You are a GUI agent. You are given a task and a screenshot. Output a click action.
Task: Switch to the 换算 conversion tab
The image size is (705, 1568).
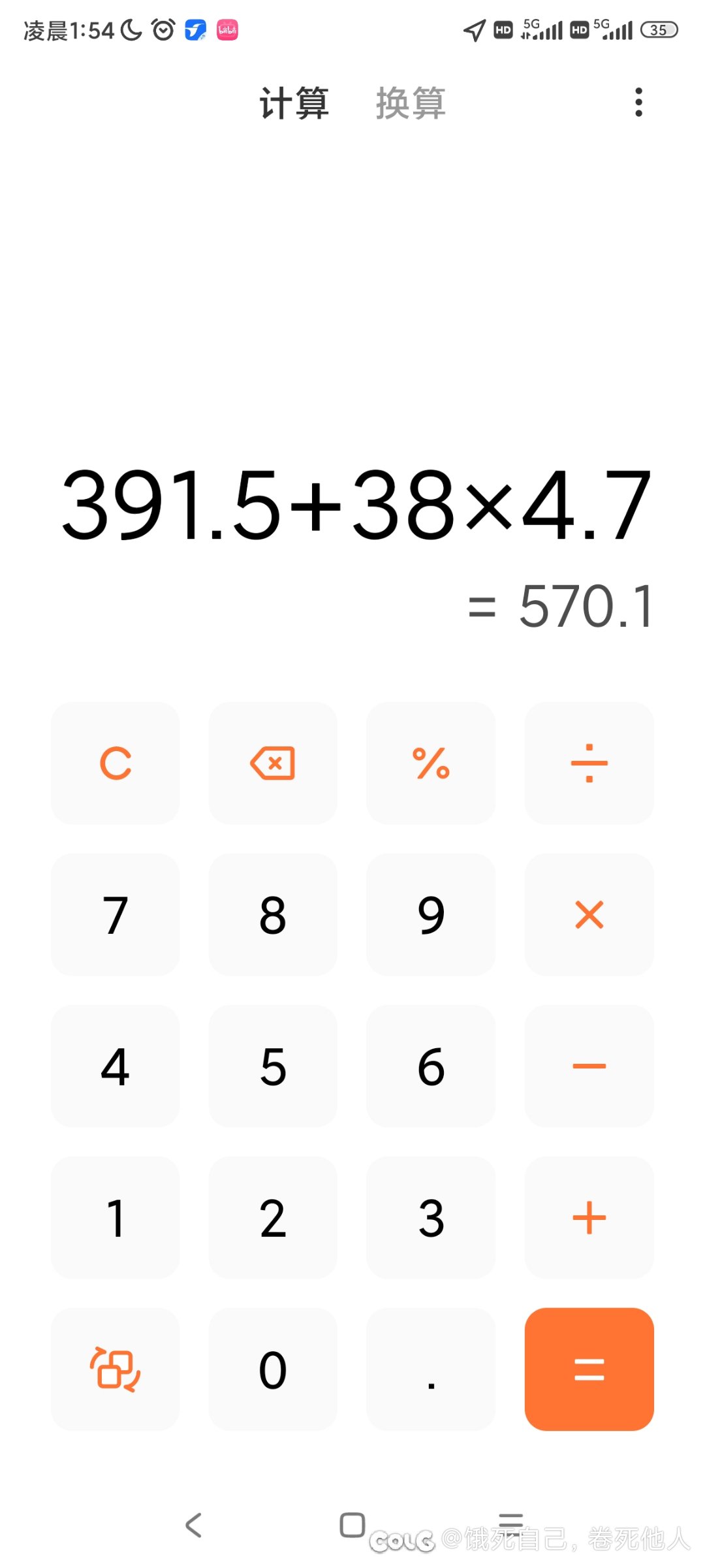click(x=411, y=103)
